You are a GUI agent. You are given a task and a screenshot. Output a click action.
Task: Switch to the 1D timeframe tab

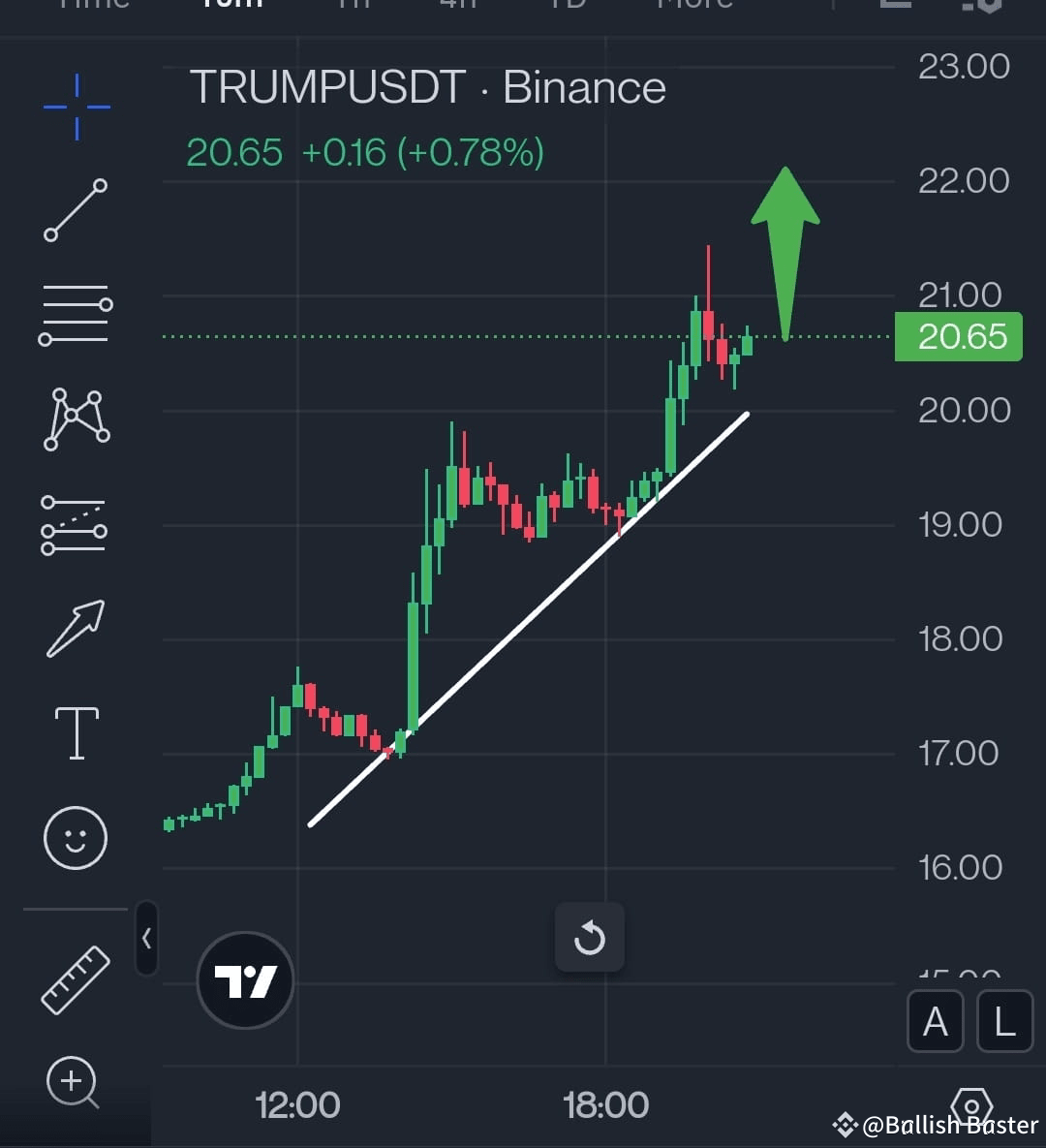click(567, 6)
